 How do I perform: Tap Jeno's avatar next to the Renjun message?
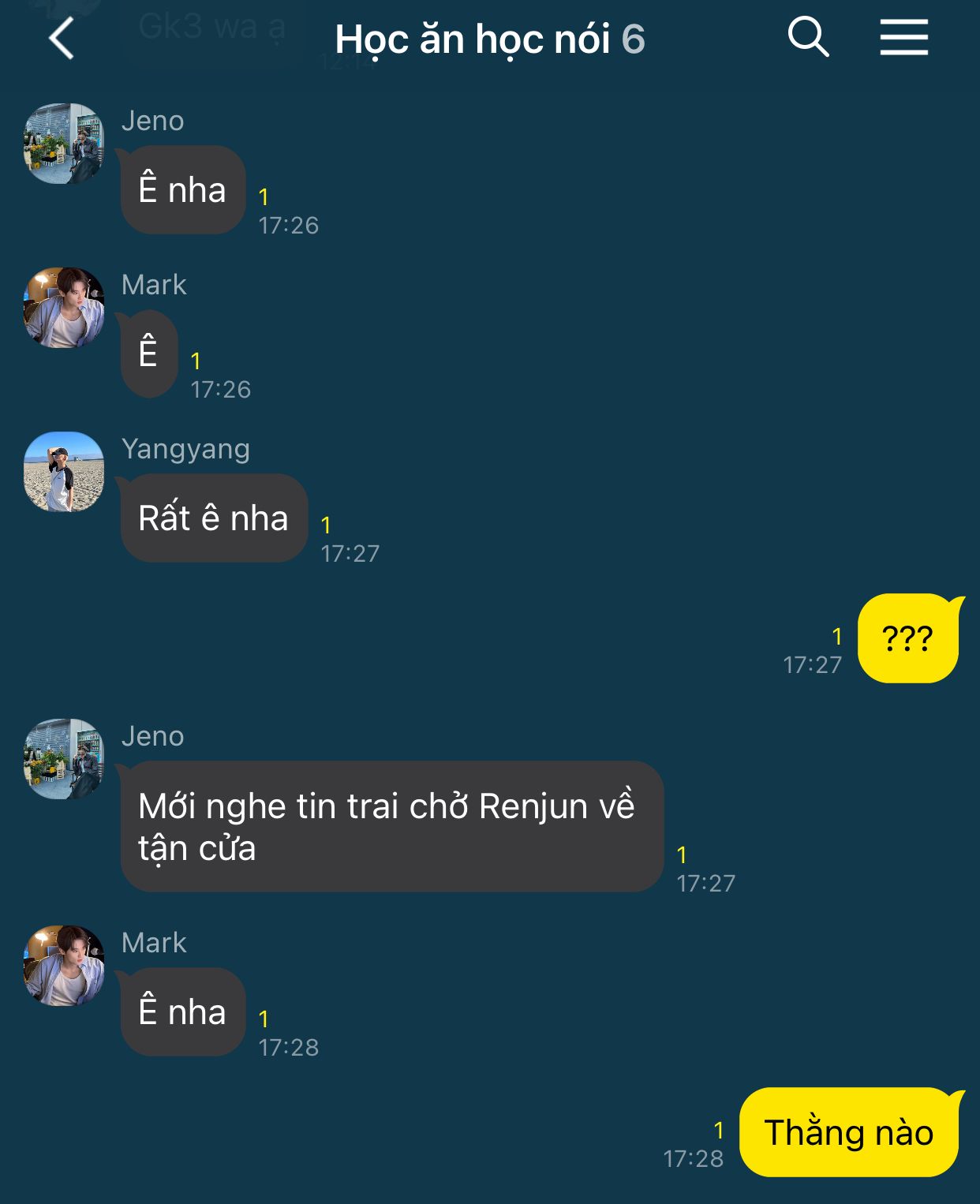coord(64,759)
